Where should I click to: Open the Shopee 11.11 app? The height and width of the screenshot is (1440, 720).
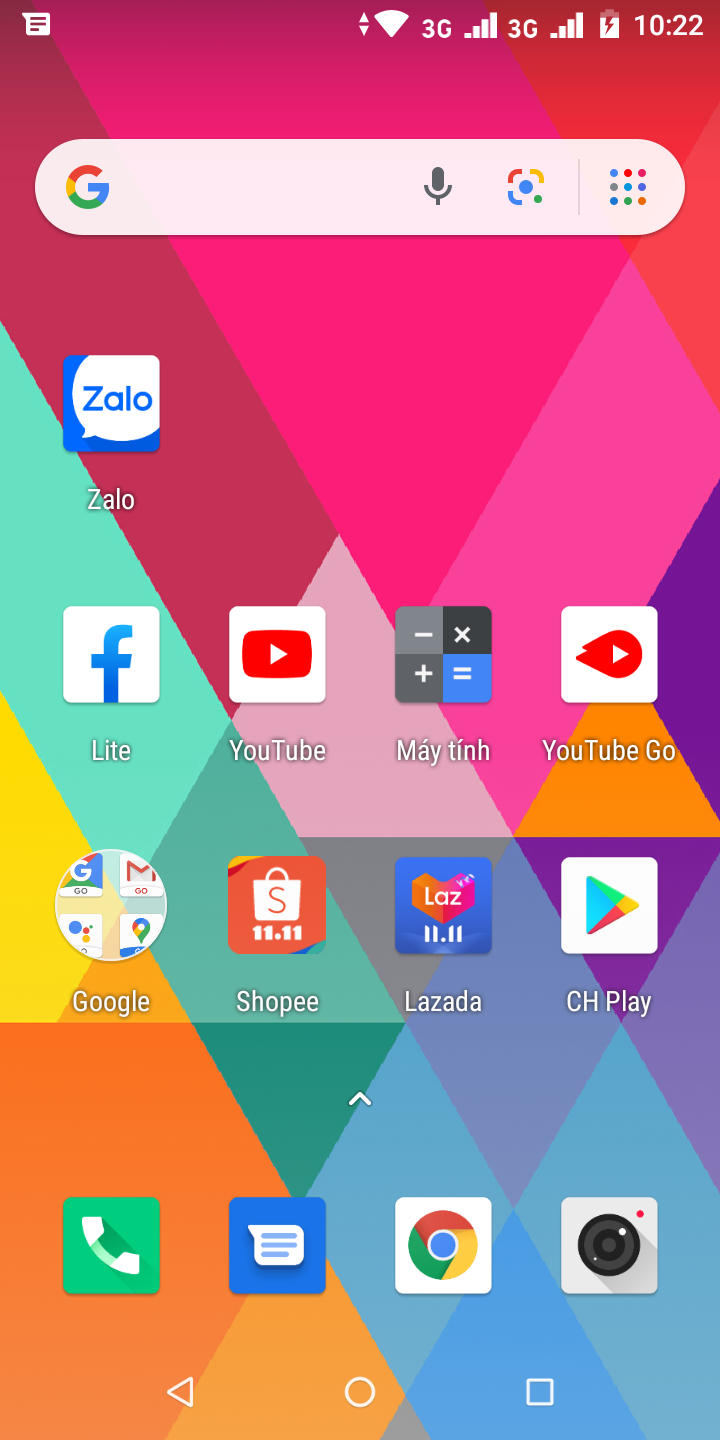point(277,906)
